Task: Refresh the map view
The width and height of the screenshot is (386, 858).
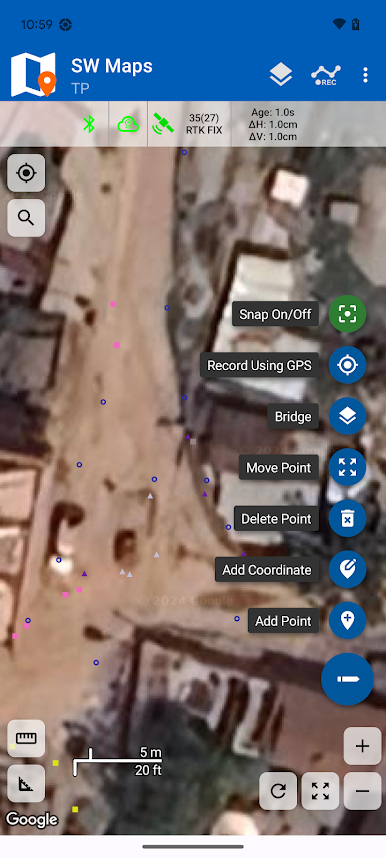Action: (x=278, y=791)
